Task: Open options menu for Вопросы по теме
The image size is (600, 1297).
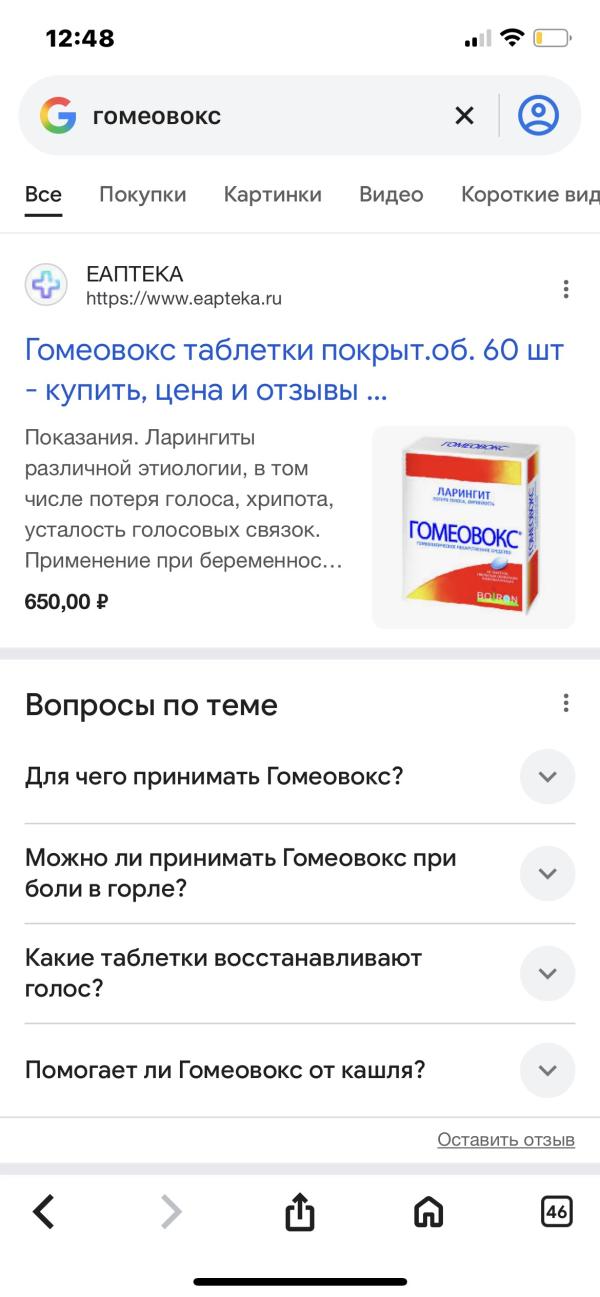Action: click(566, 703)
